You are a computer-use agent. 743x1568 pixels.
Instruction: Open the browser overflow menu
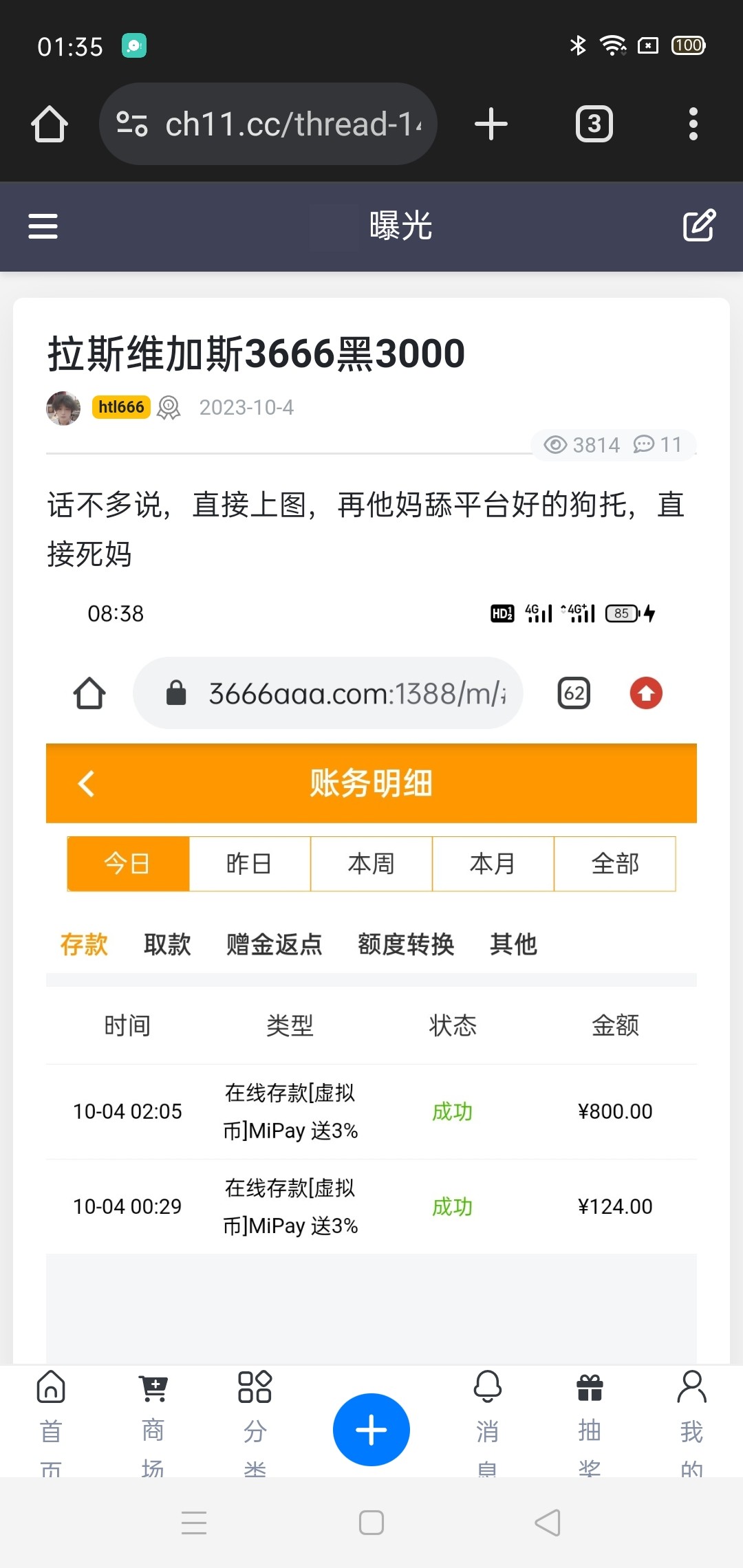pyautogui.click(x=693, y=124)
